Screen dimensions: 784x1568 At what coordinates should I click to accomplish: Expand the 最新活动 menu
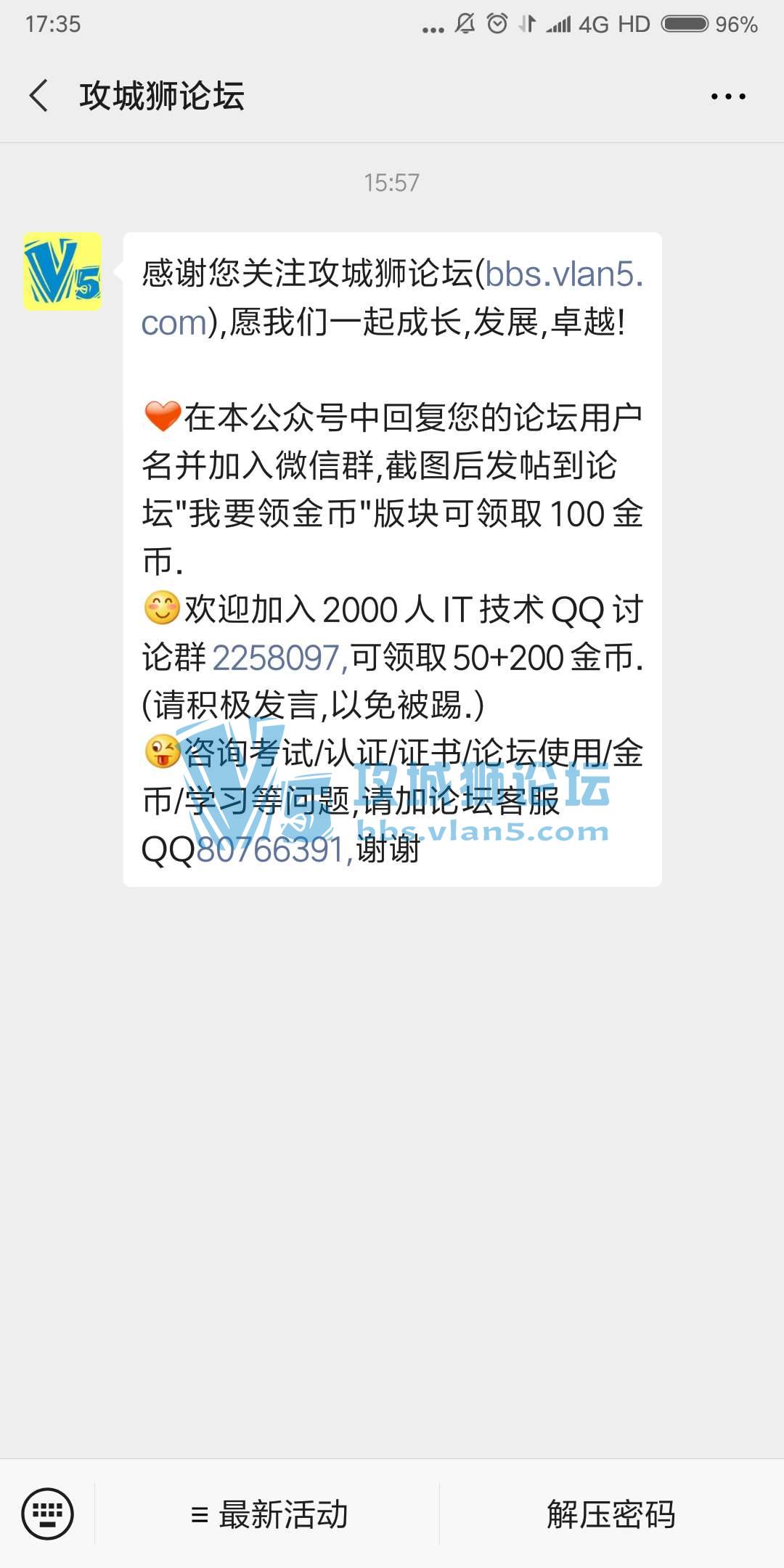tap(269, 1514)
